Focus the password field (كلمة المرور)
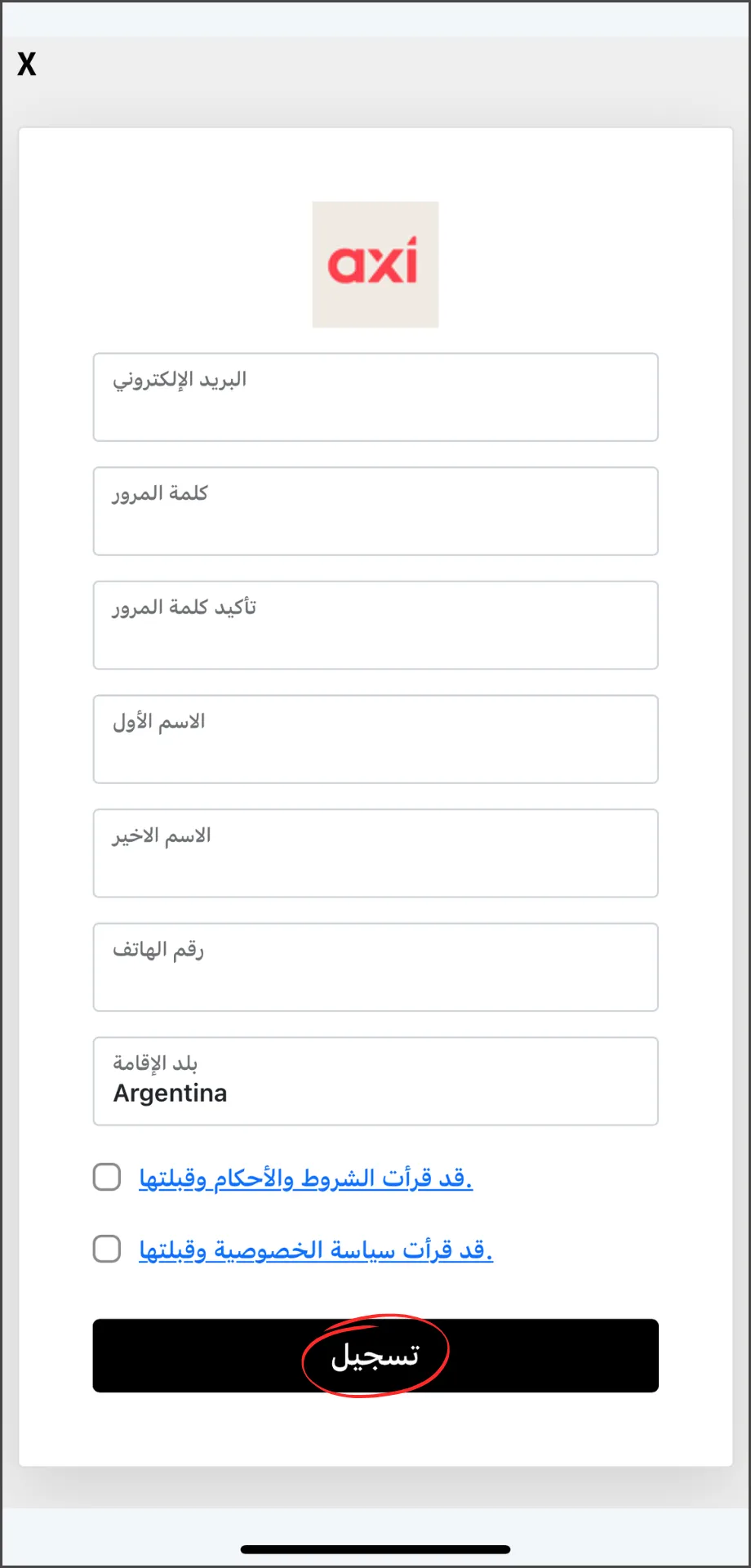751x1568 pixels. [375, 511]
